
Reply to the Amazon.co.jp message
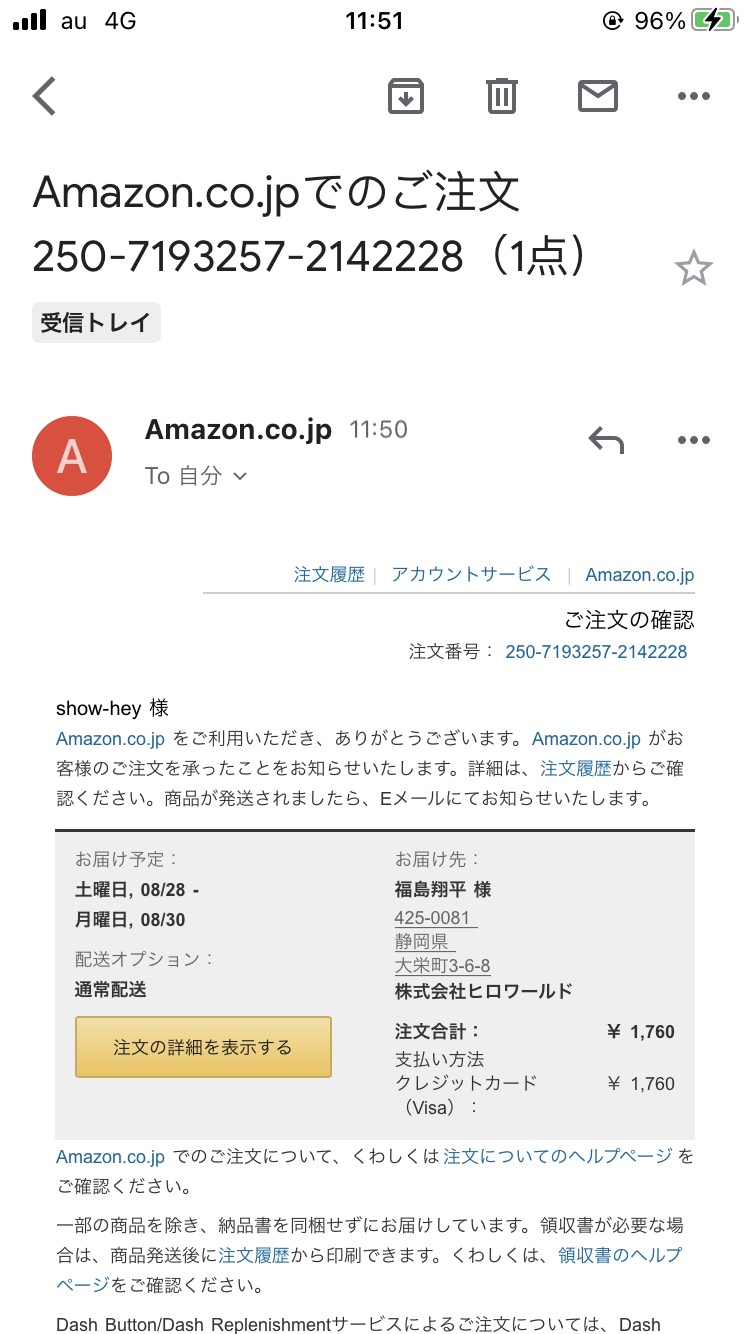[606, 440]
